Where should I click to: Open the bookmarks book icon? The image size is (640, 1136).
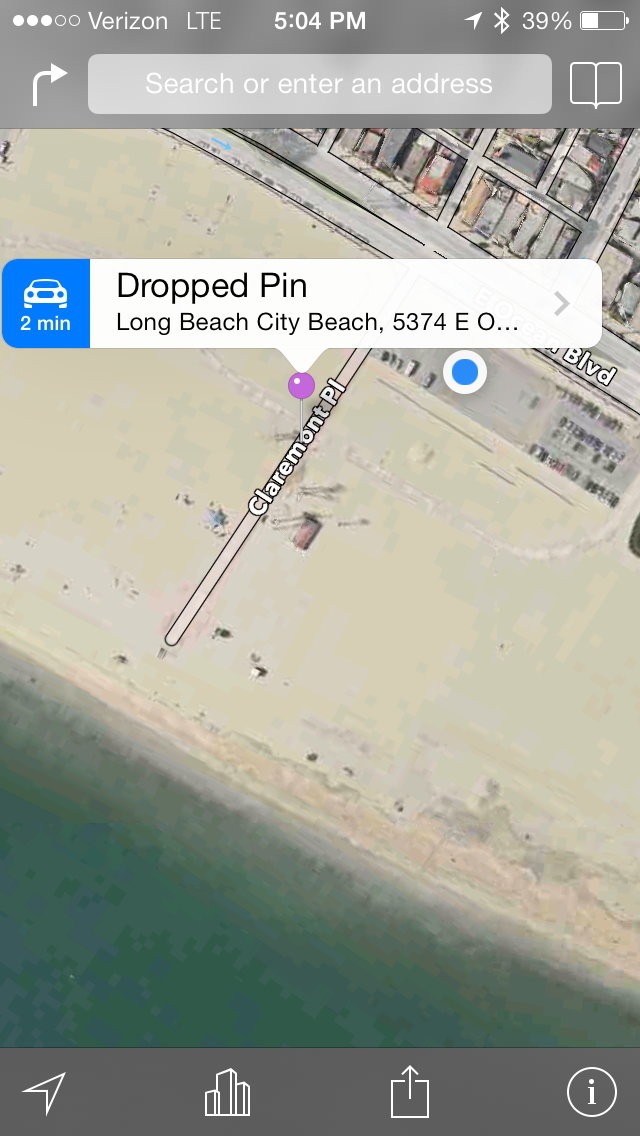coord(595,85)
